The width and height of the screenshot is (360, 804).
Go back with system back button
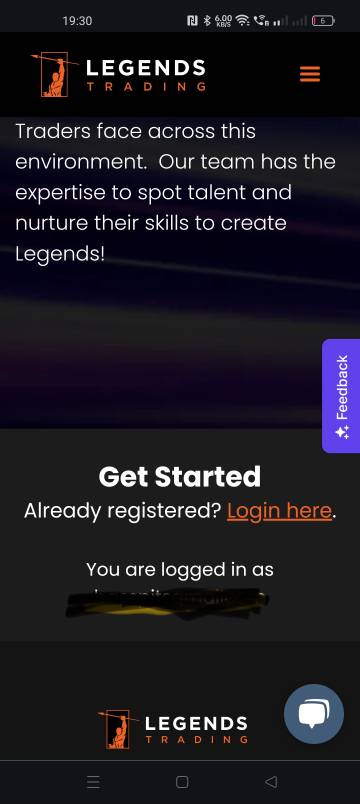[271, 781]
